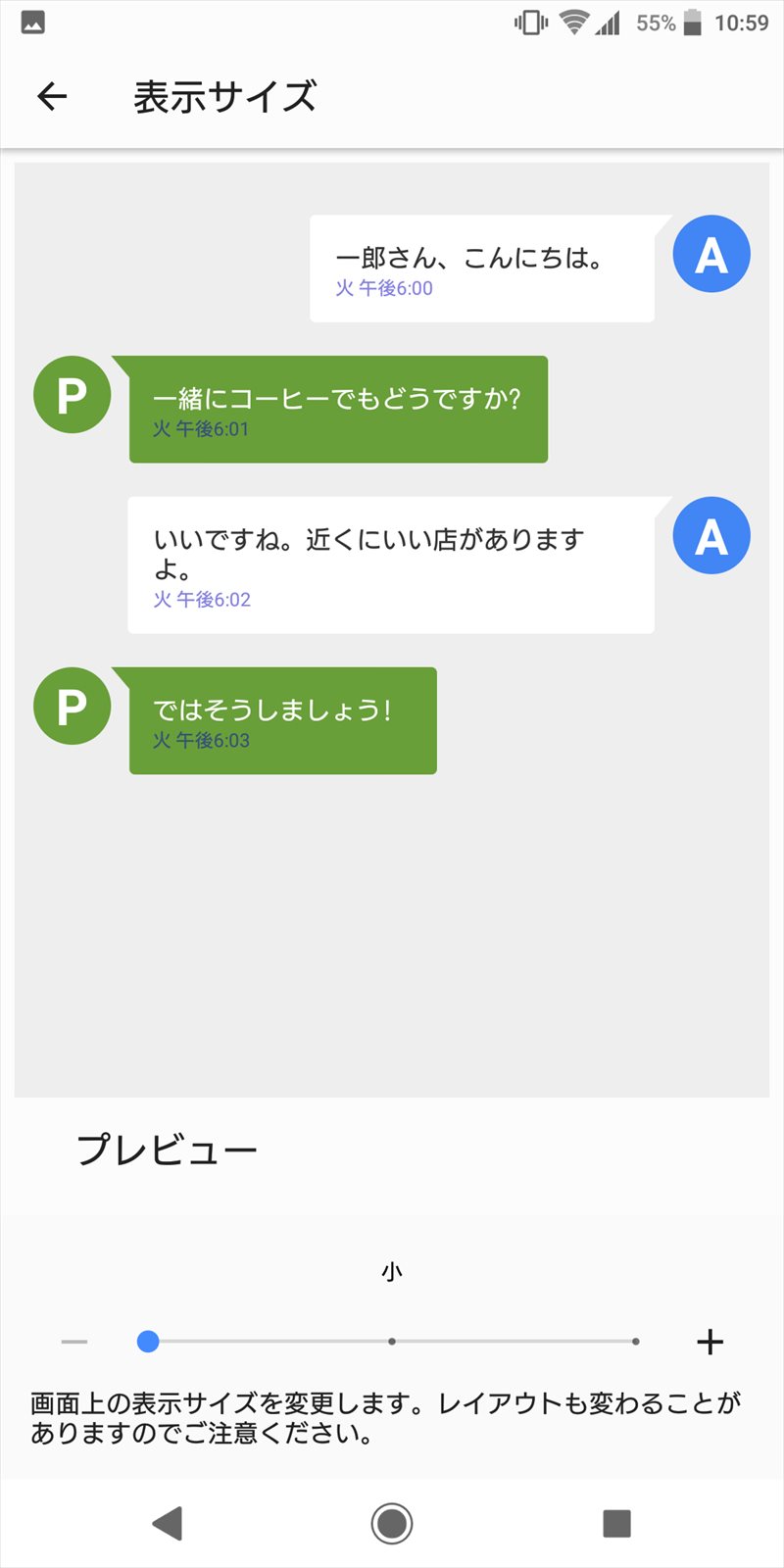Tap the minus icon to shrink display

tap(74, 1342)
